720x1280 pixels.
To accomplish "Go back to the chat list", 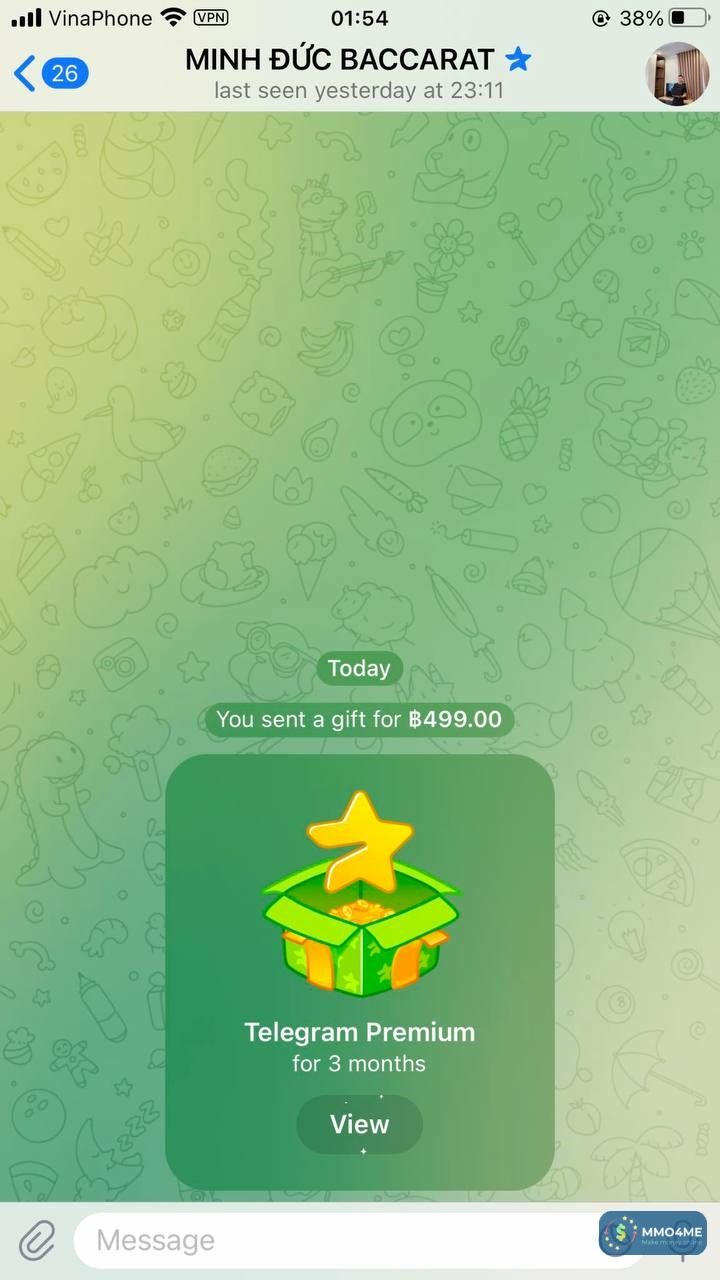I will point(50,73).
